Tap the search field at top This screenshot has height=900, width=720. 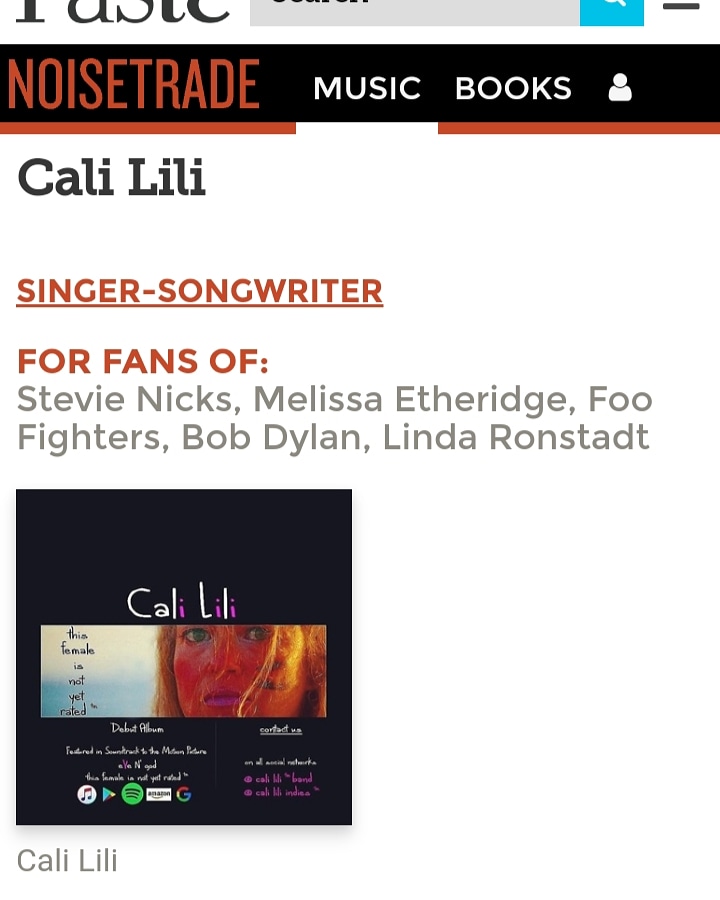pos(414,10)
